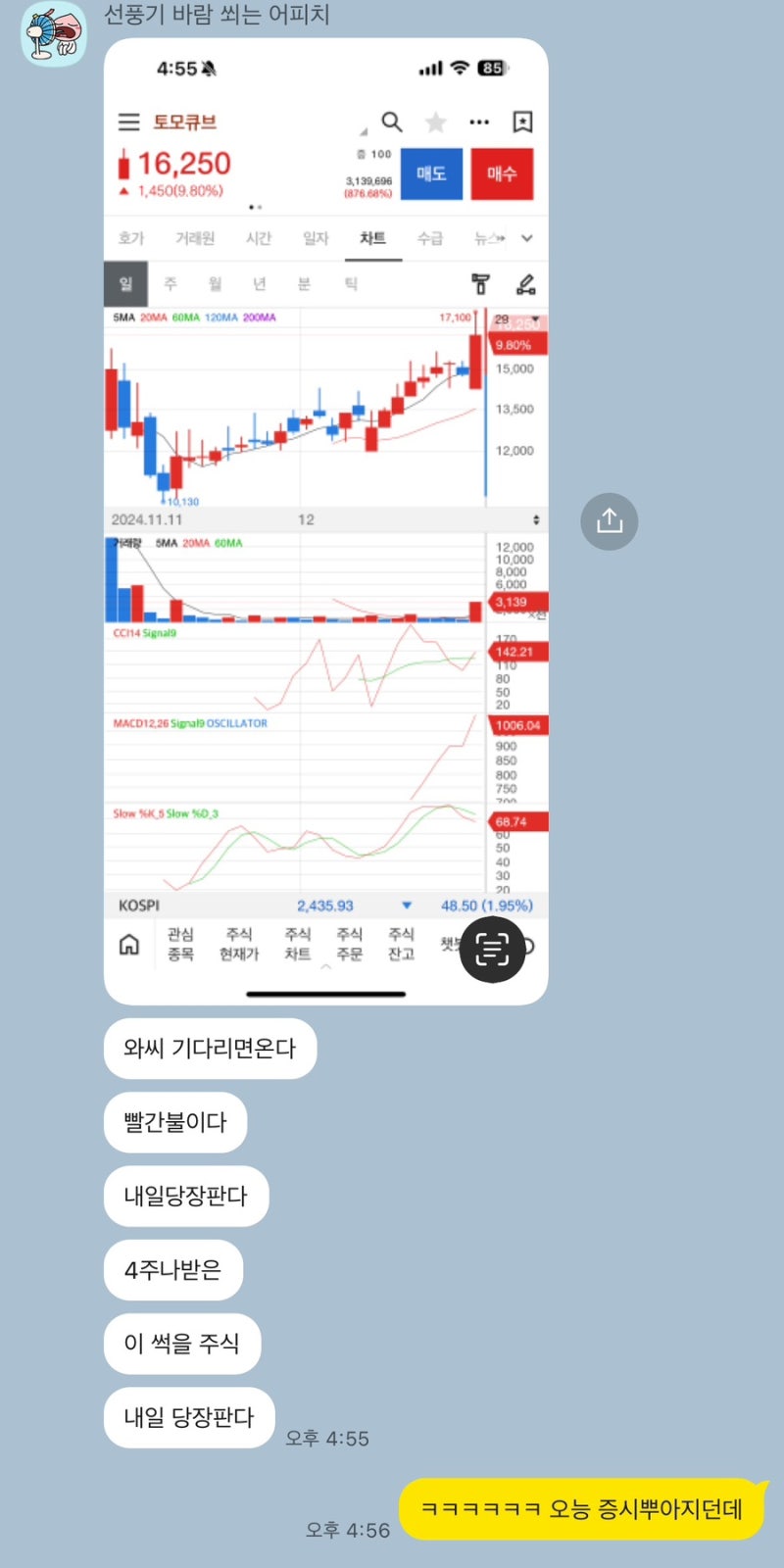Viewport: 784px width, 1568px height.
Task: Tap the date axis expander beside 2024.11.11
Action: (x=536, y=519)
